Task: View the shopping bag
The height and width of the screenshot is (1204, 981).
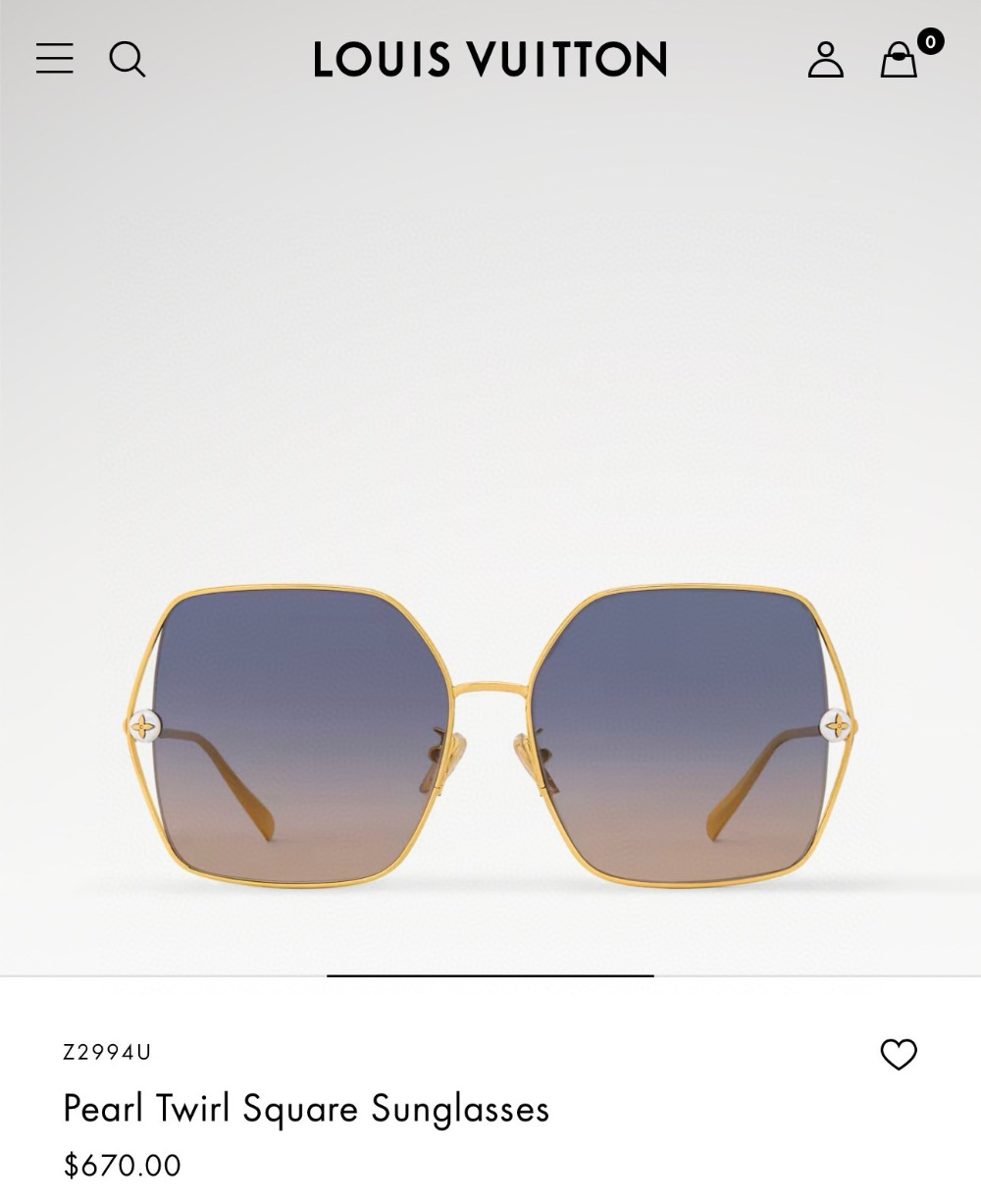Action: pos(899,60)
